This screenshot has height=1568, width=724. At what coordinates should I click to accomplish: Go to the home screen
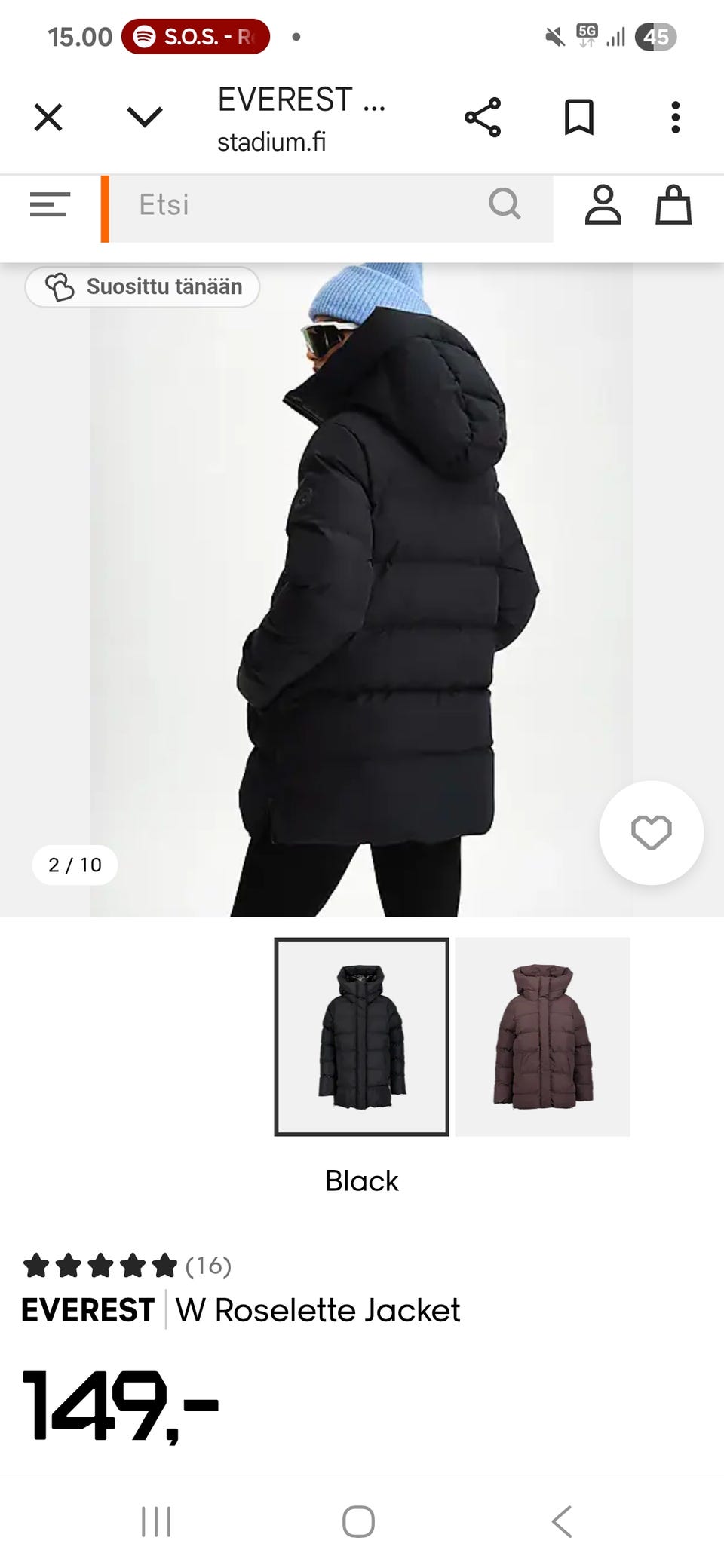pos(358,1521)
